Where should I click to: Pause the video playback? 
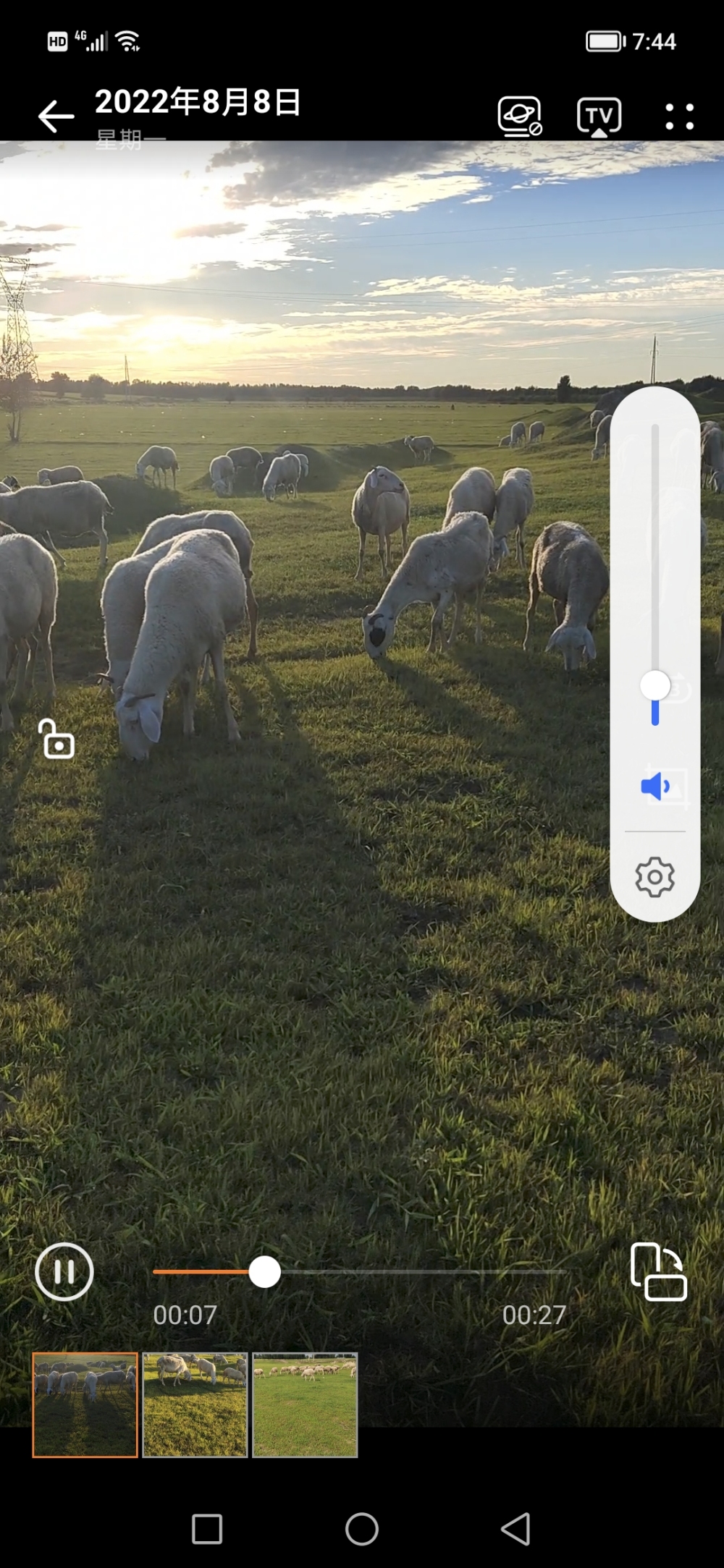(x=64, y=1271)
